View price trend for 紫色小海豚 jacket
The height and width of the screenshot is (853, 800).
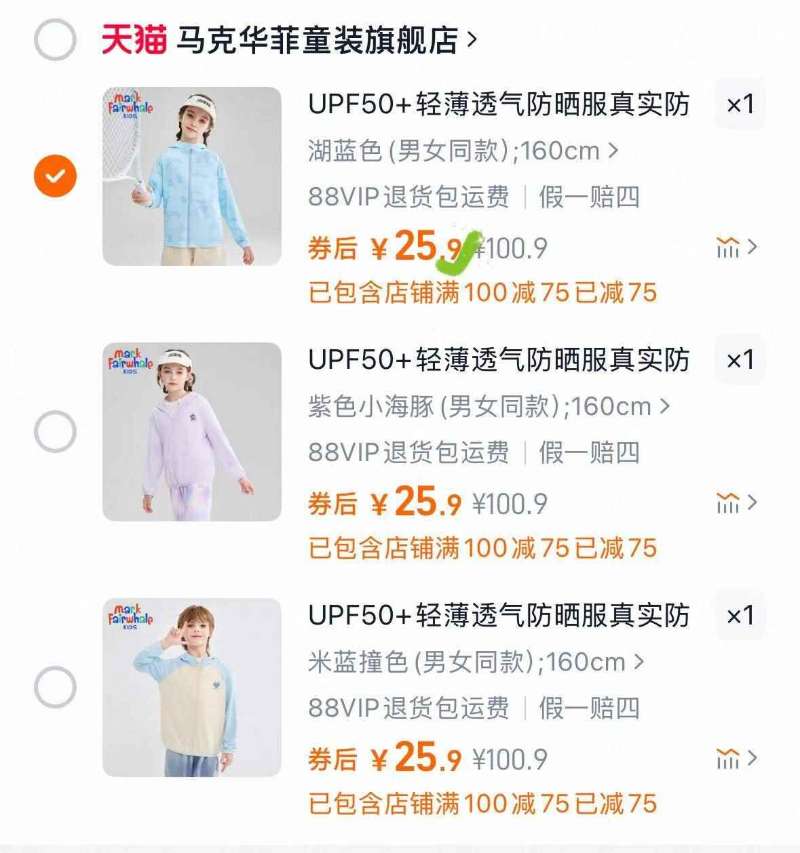736,504
